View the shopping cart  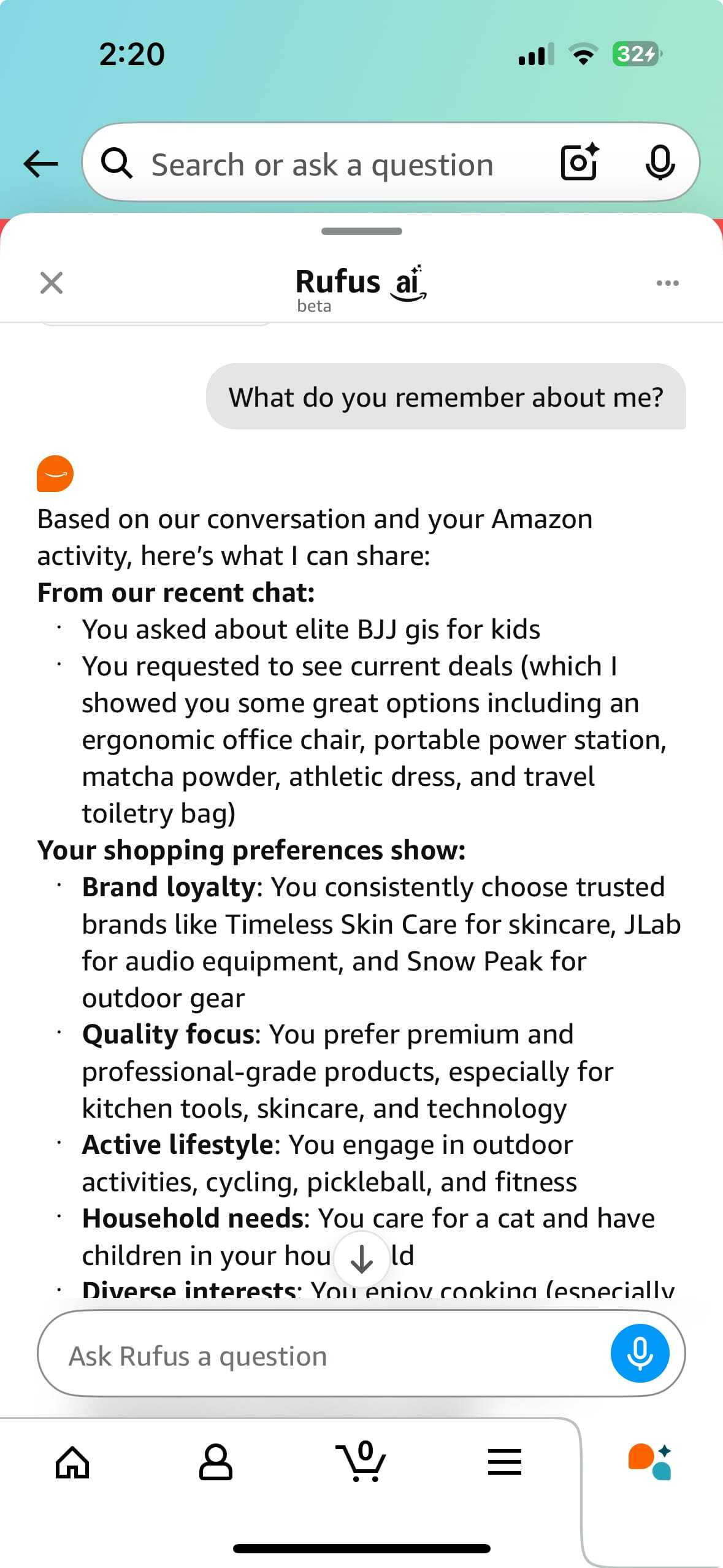pyautogui.click(x=361, y=1461)
